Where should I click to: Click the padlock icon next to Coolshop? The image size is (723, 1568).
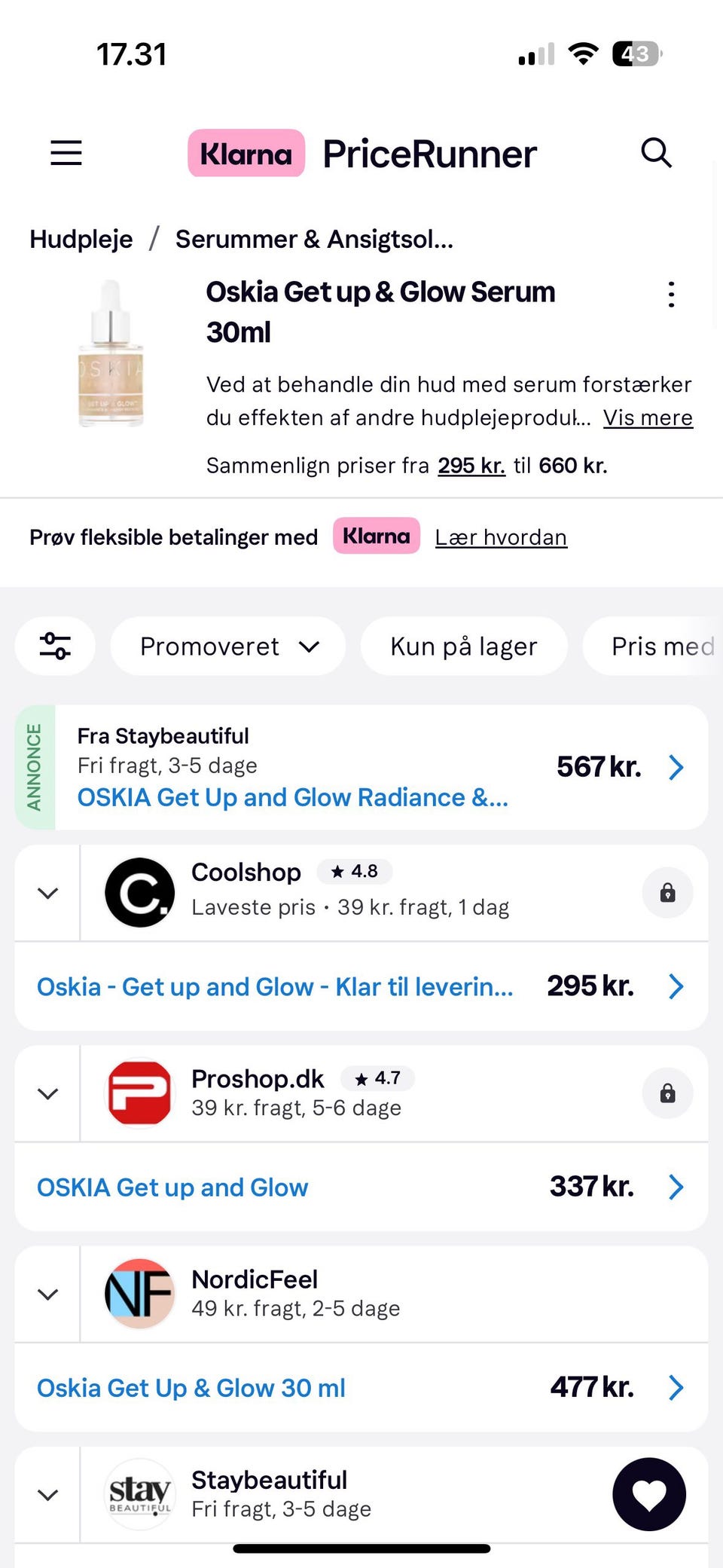pos(667,892)
